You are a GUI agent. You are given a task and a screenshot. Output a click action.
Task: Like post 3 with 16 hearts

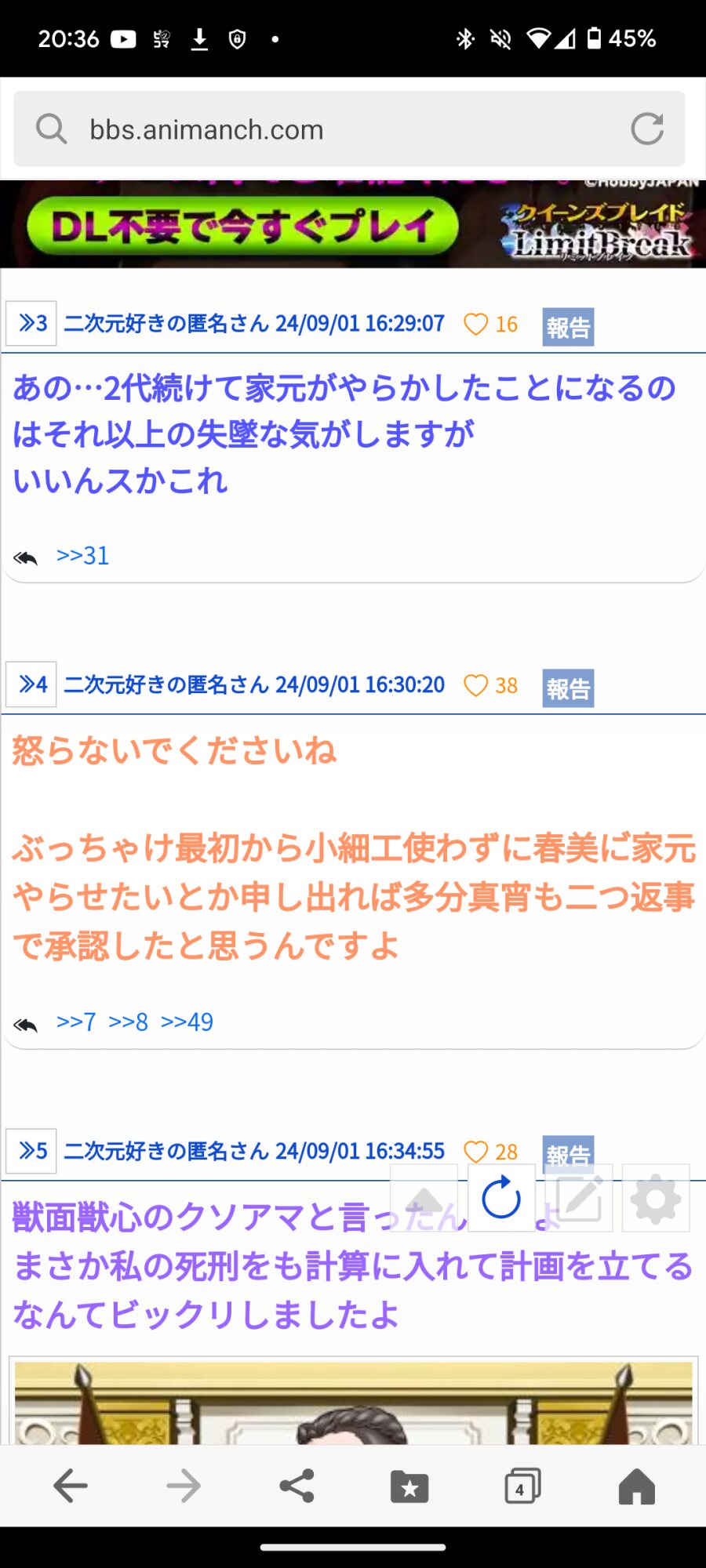pos(476,324)
